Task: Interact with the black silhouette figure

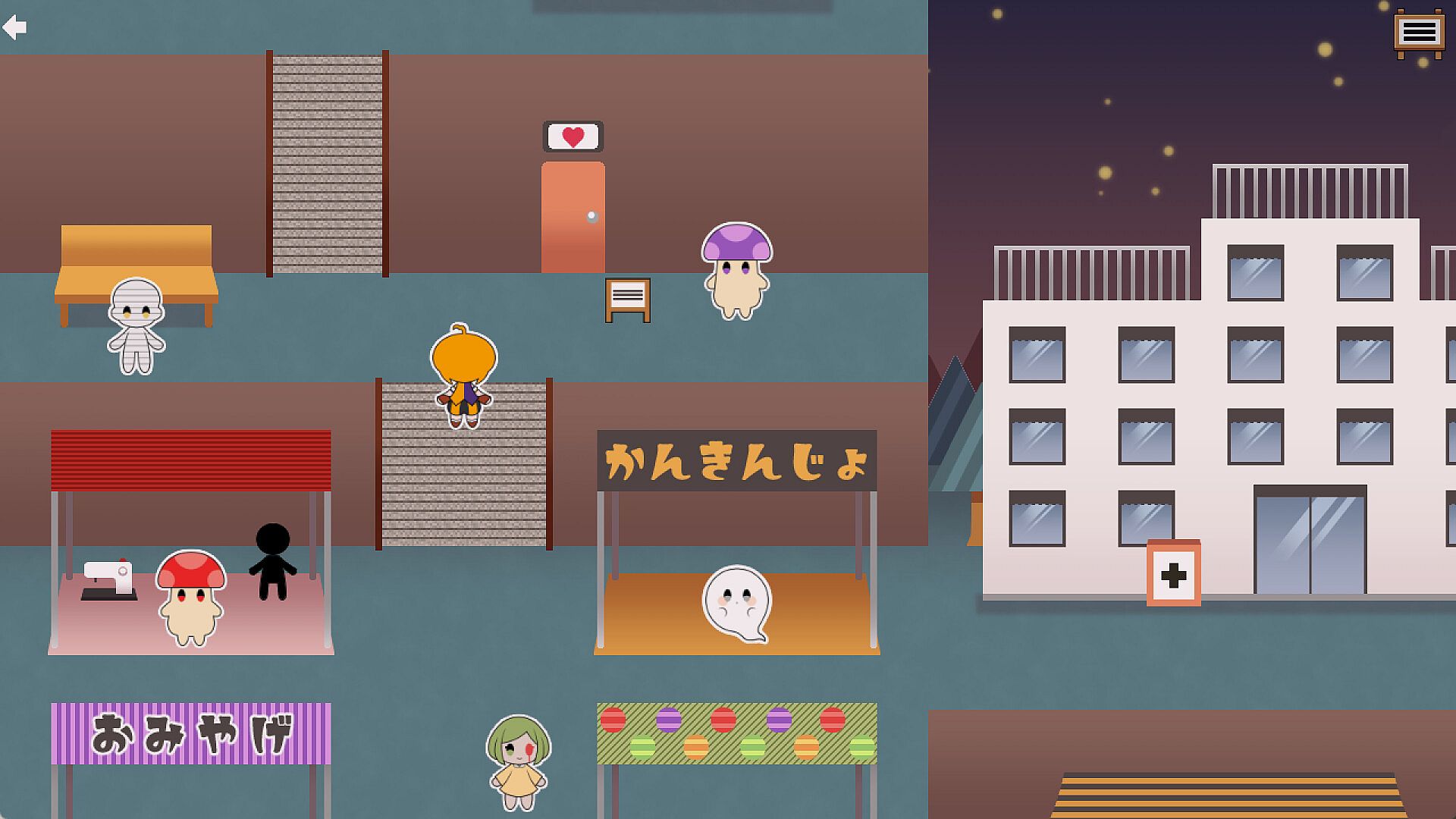Action: click(x=272, y=562)
